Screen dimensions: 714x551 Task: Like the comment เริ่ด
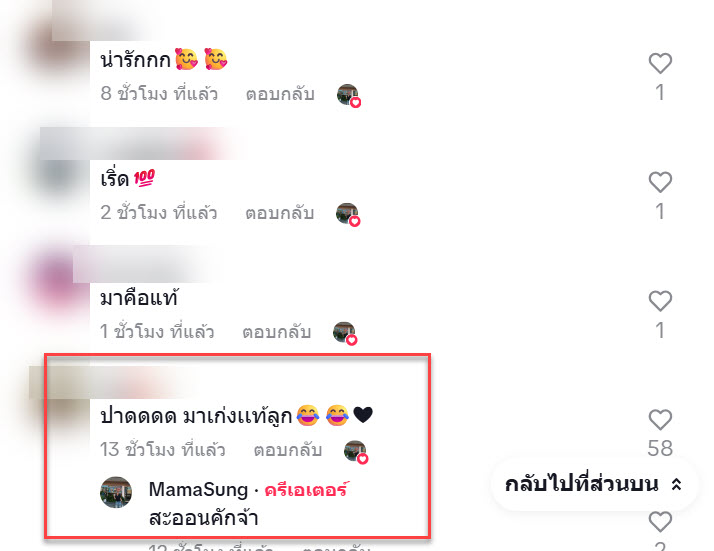tap(660, 182)
